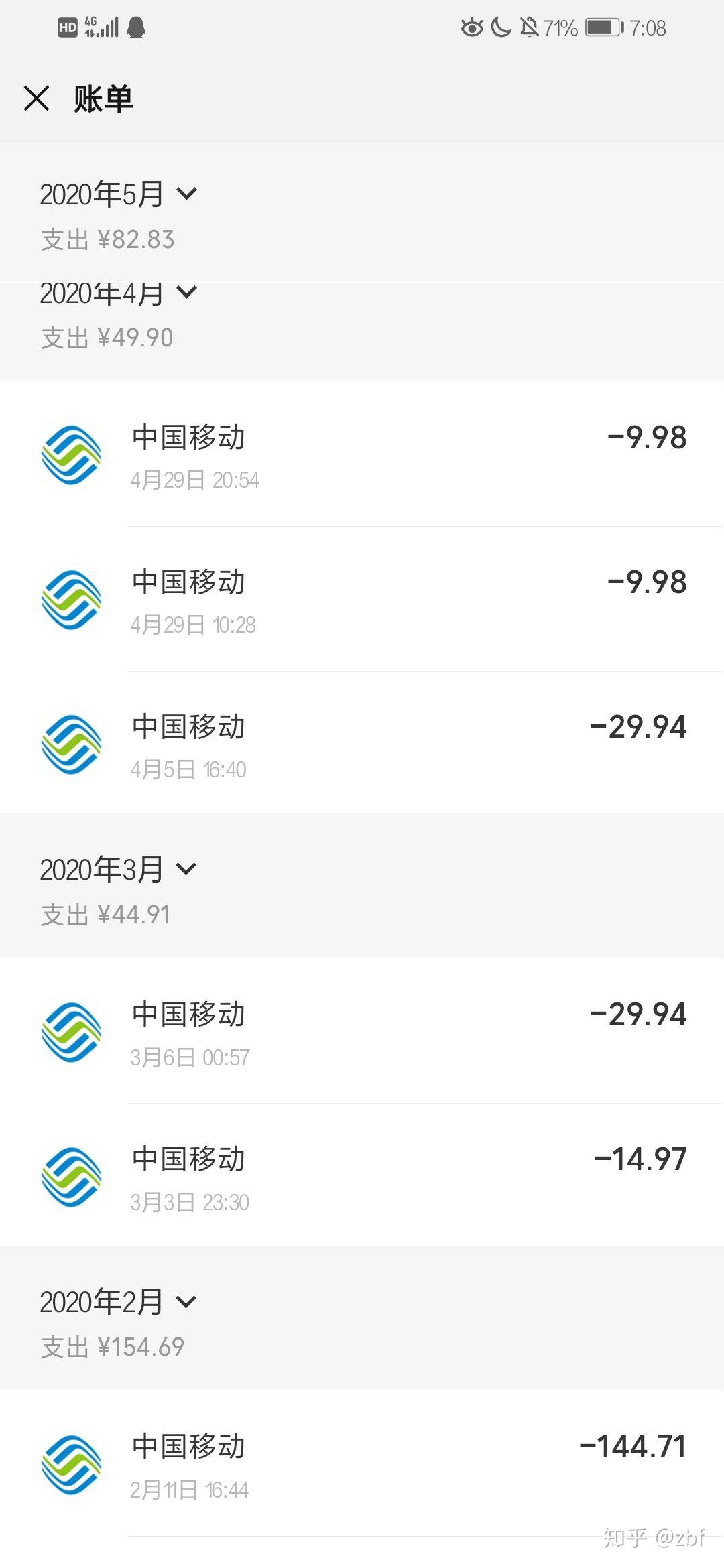The height and width of the screenshot is (1568, 724).
Task: View 中国移动 transaction at 4月29日 10:28
Action: (362, 600)
